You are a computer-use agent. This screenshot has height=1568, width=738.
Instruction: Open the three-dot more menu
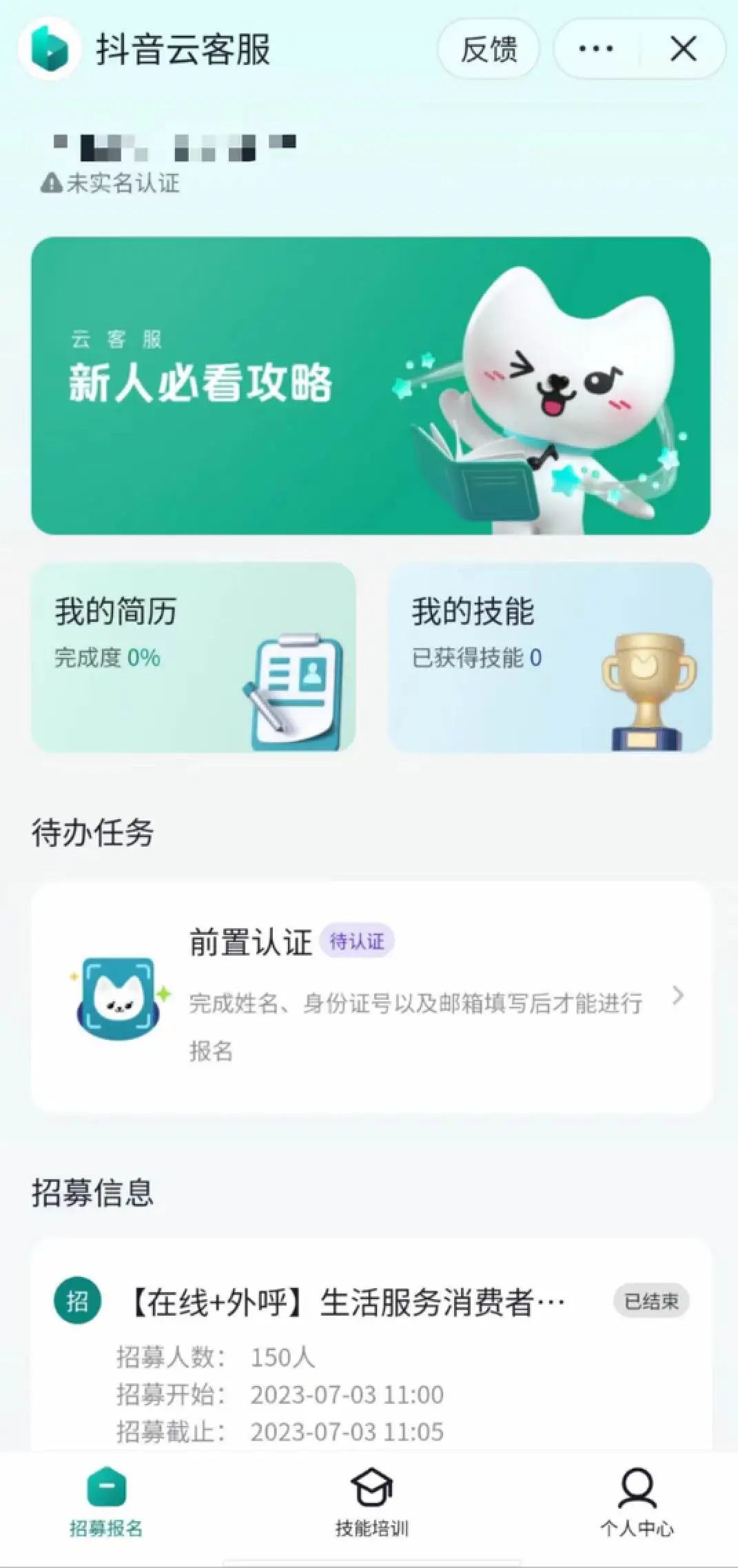(596, 50)
